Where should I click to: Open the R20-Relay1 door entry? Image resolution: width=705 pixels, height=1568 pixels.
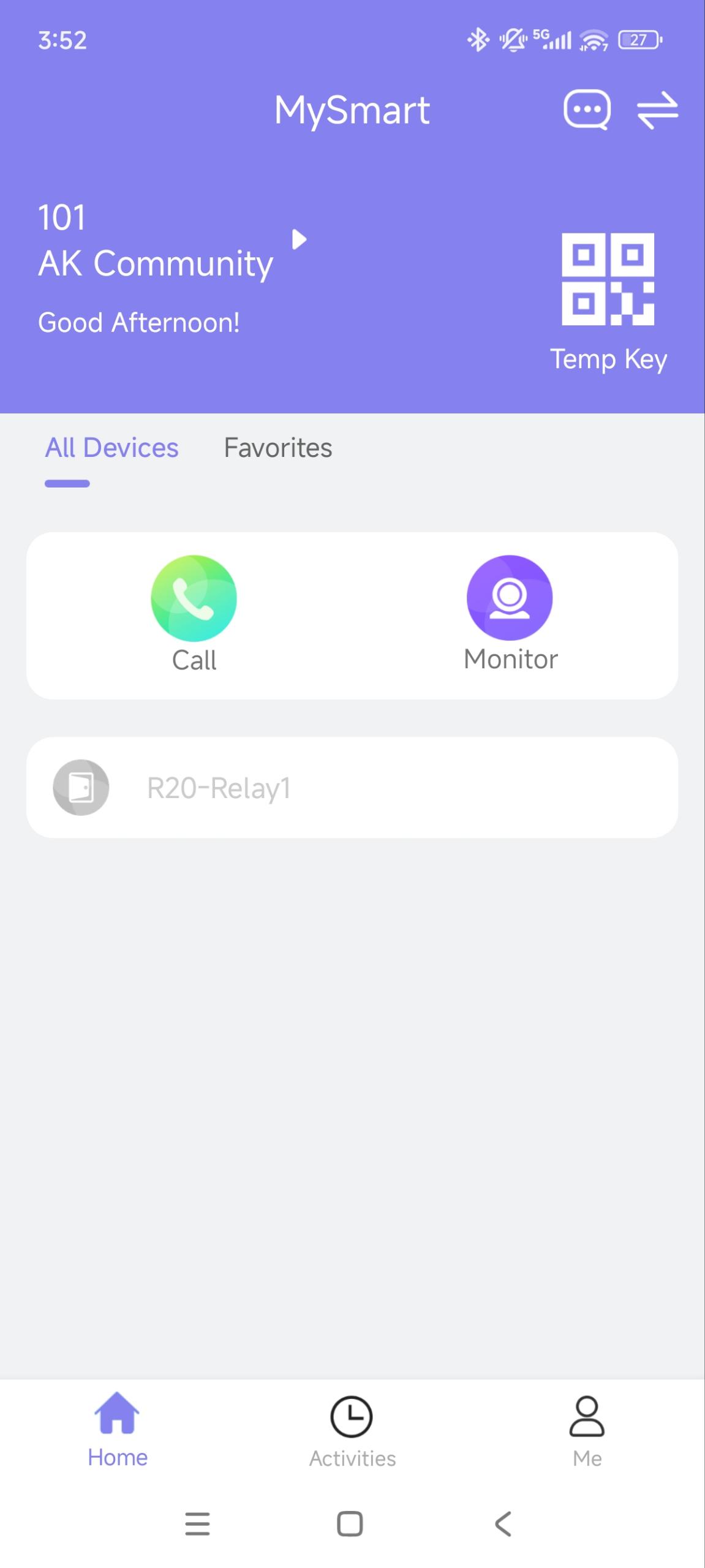coord(352,788)
